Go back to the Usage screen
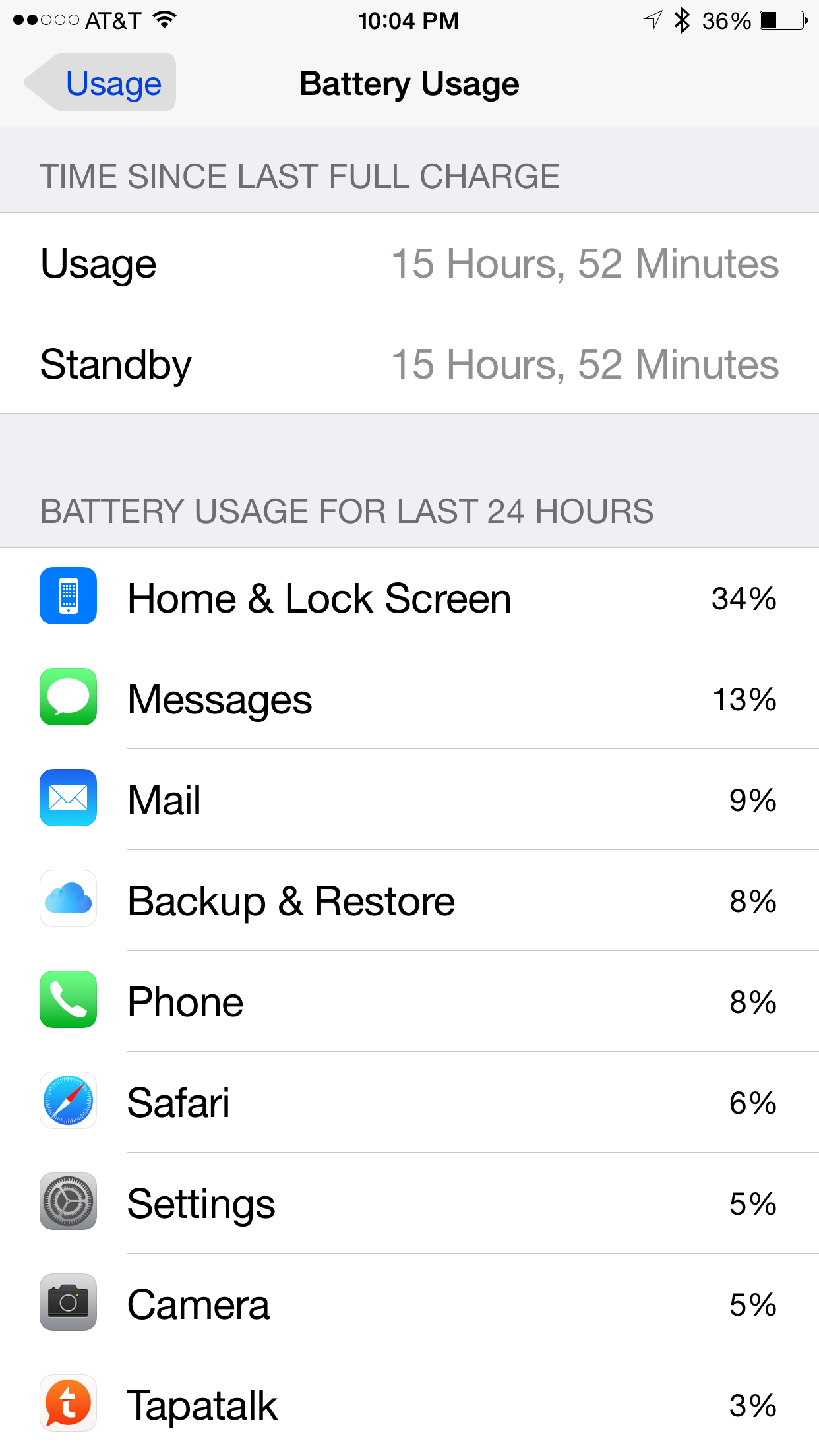The height and width of the screenshot is (1456, 819). 100,82
